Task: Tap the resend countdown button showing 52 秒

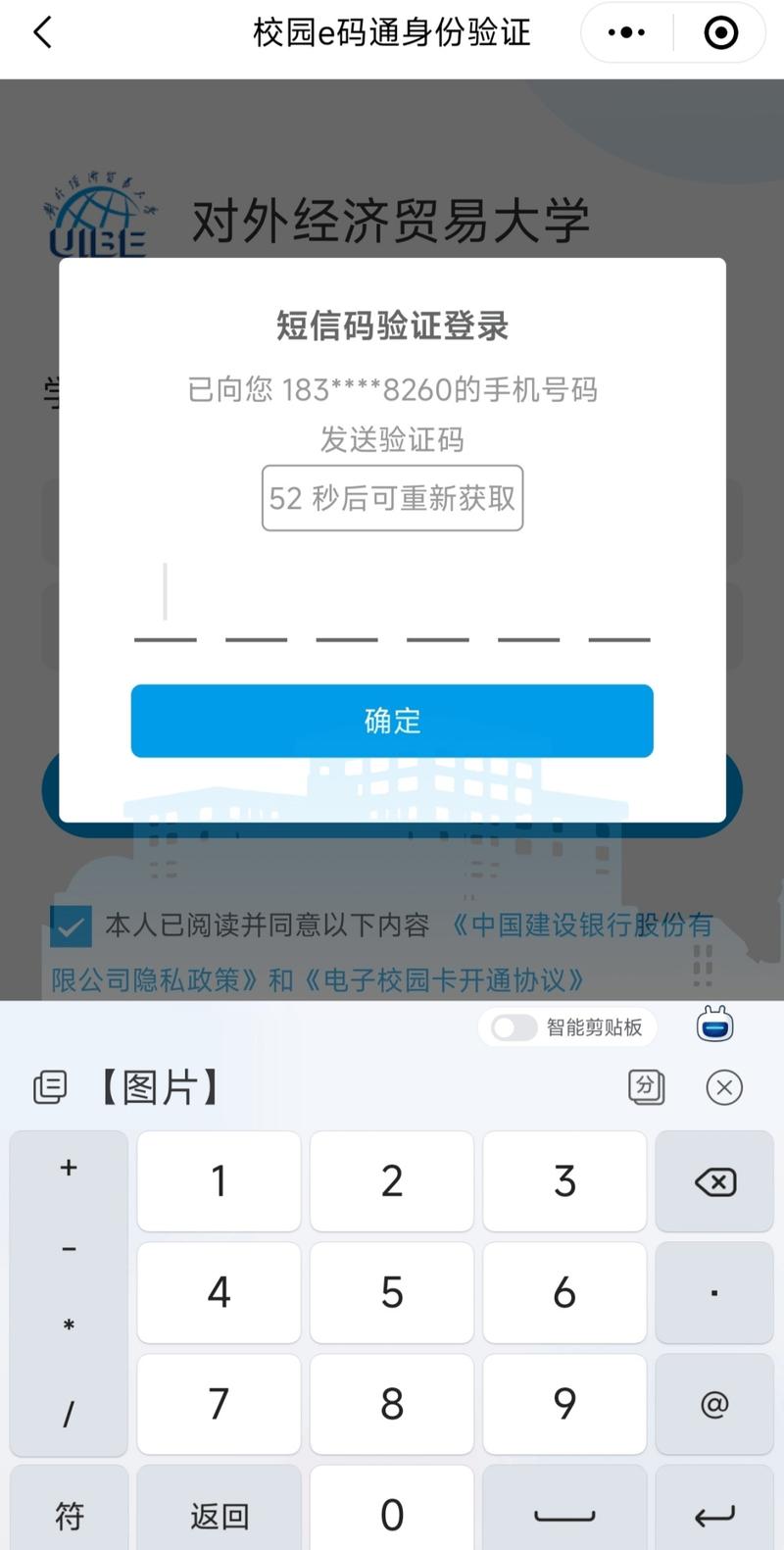Action: tap(392, 499)
